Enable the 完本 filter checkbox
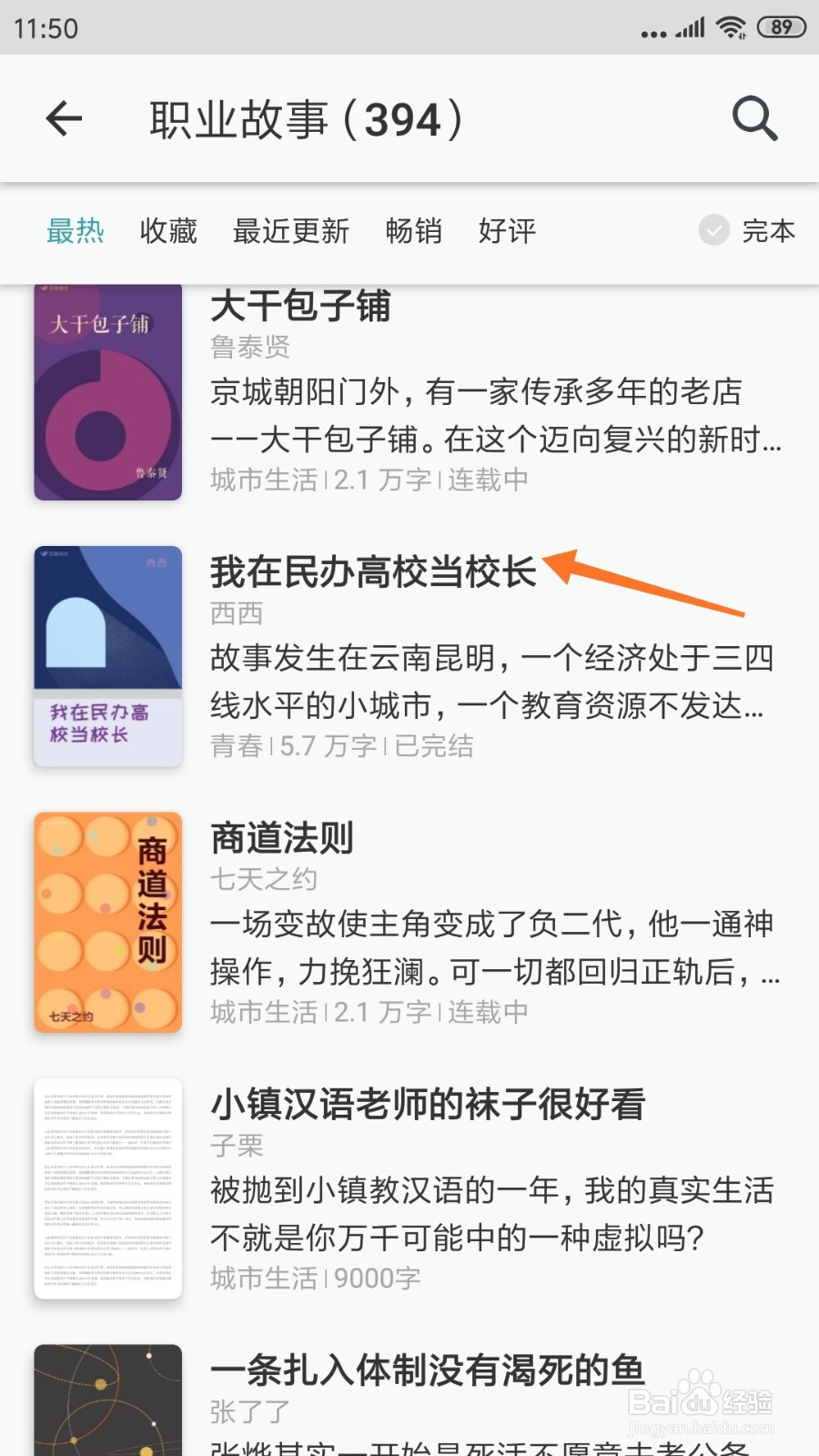Image resolution: width=819 pixels, height=1456 pixels. (x=714, y=231)
